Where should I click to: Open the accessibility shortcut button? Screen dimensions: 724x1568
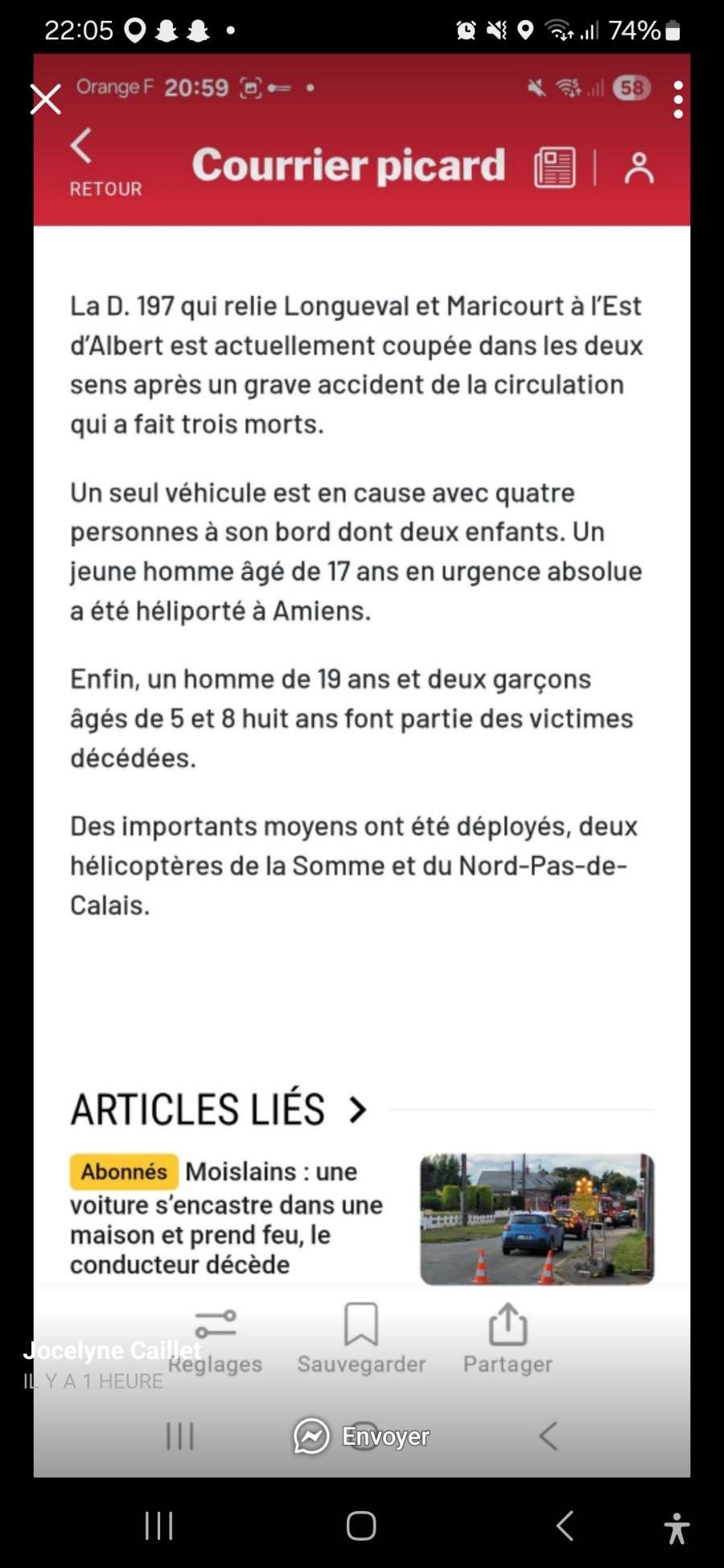pos(677,1528)
